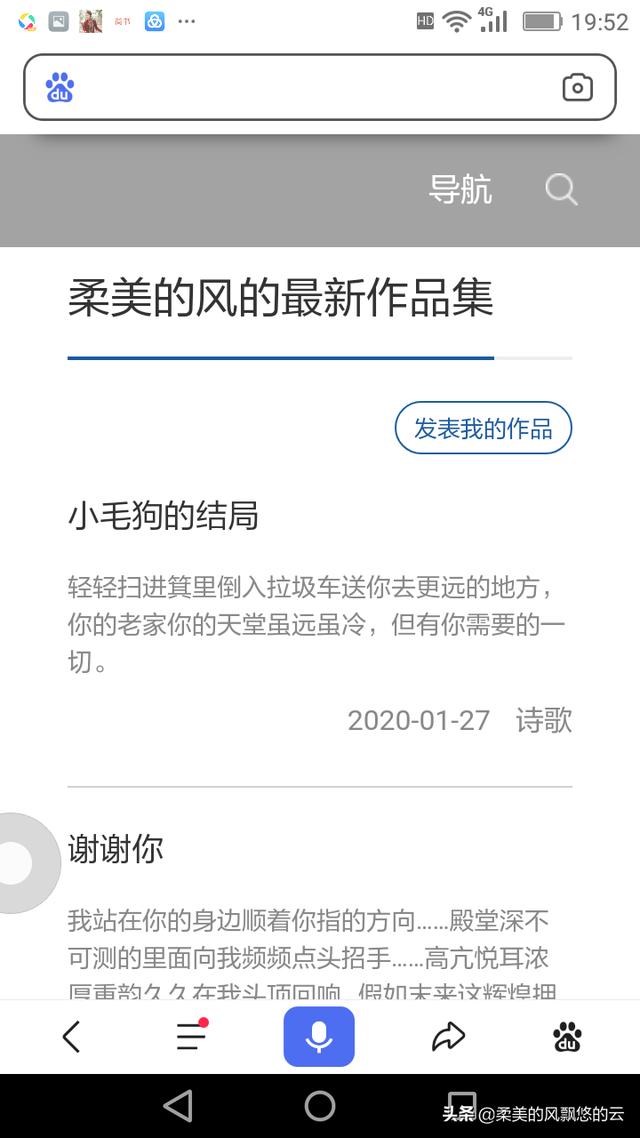
Task: Open the camera image search
Action: click(577, 88)
